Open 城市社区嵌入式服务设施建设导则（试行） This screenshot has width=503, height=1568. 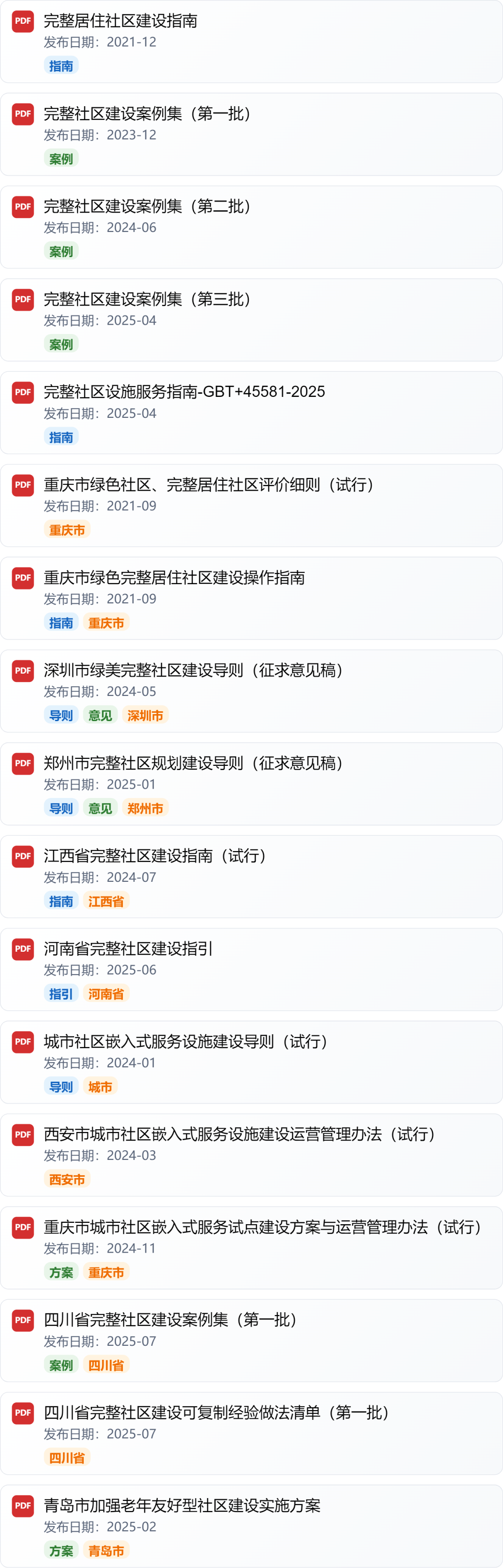pos(186,1042)
